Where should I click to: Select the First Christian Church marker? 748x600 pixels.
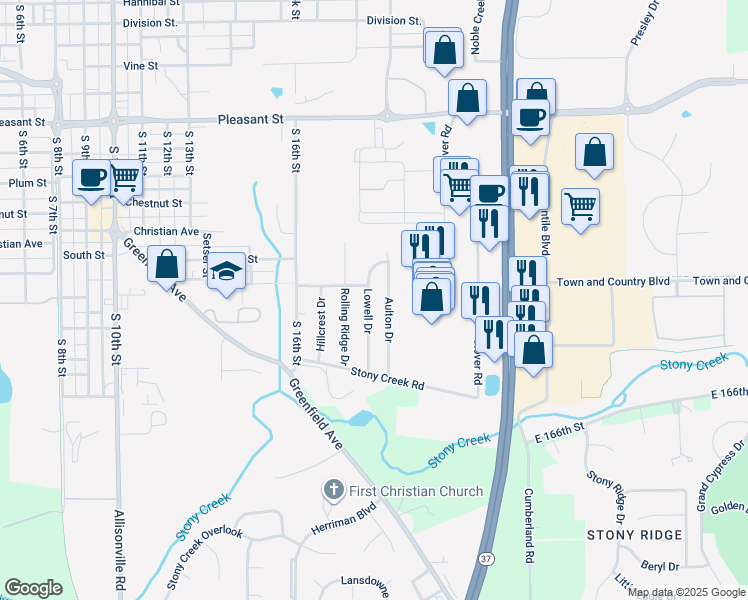333,491
